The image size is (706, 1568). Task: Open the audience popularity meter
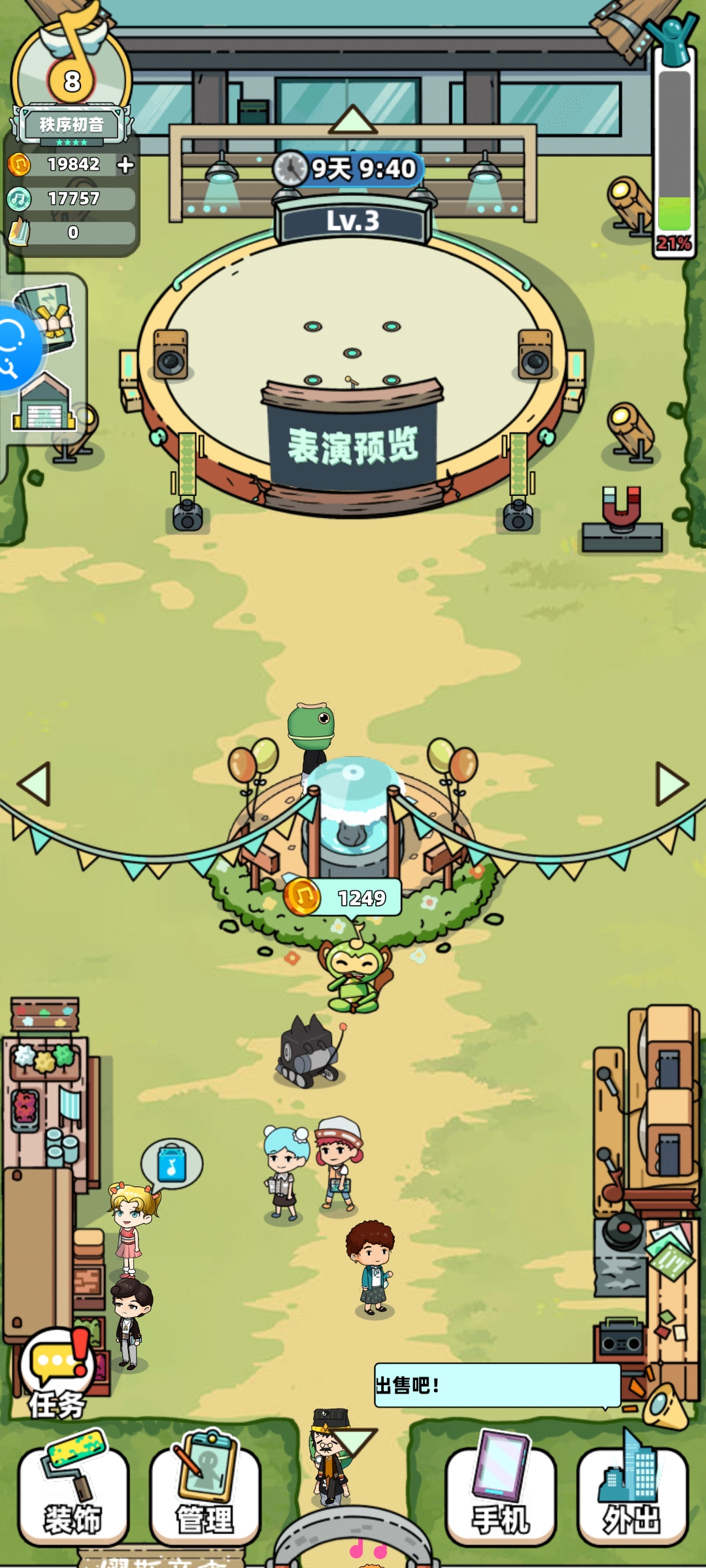pos(674,150)
